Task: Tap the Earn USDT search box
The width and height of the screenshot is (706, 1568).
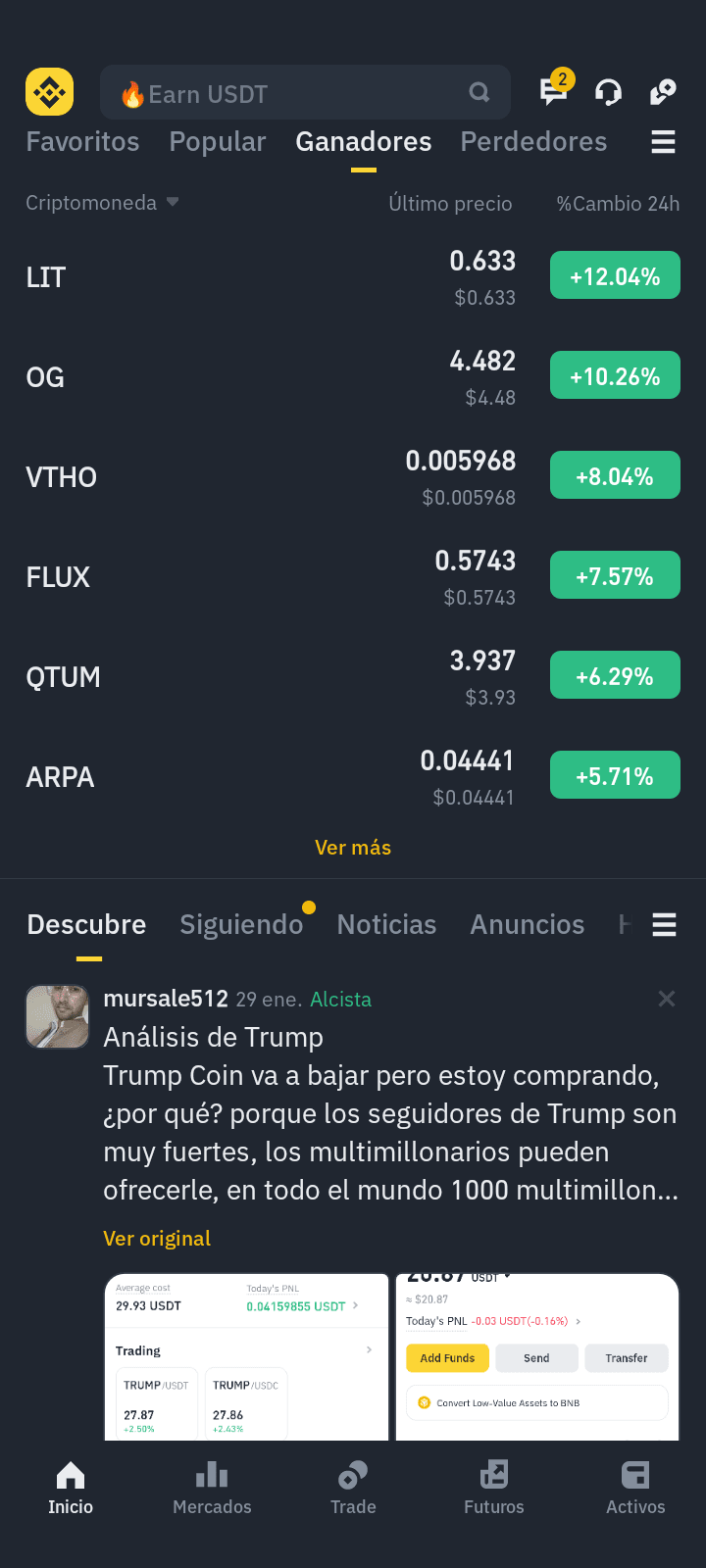Action: [305, 93]
